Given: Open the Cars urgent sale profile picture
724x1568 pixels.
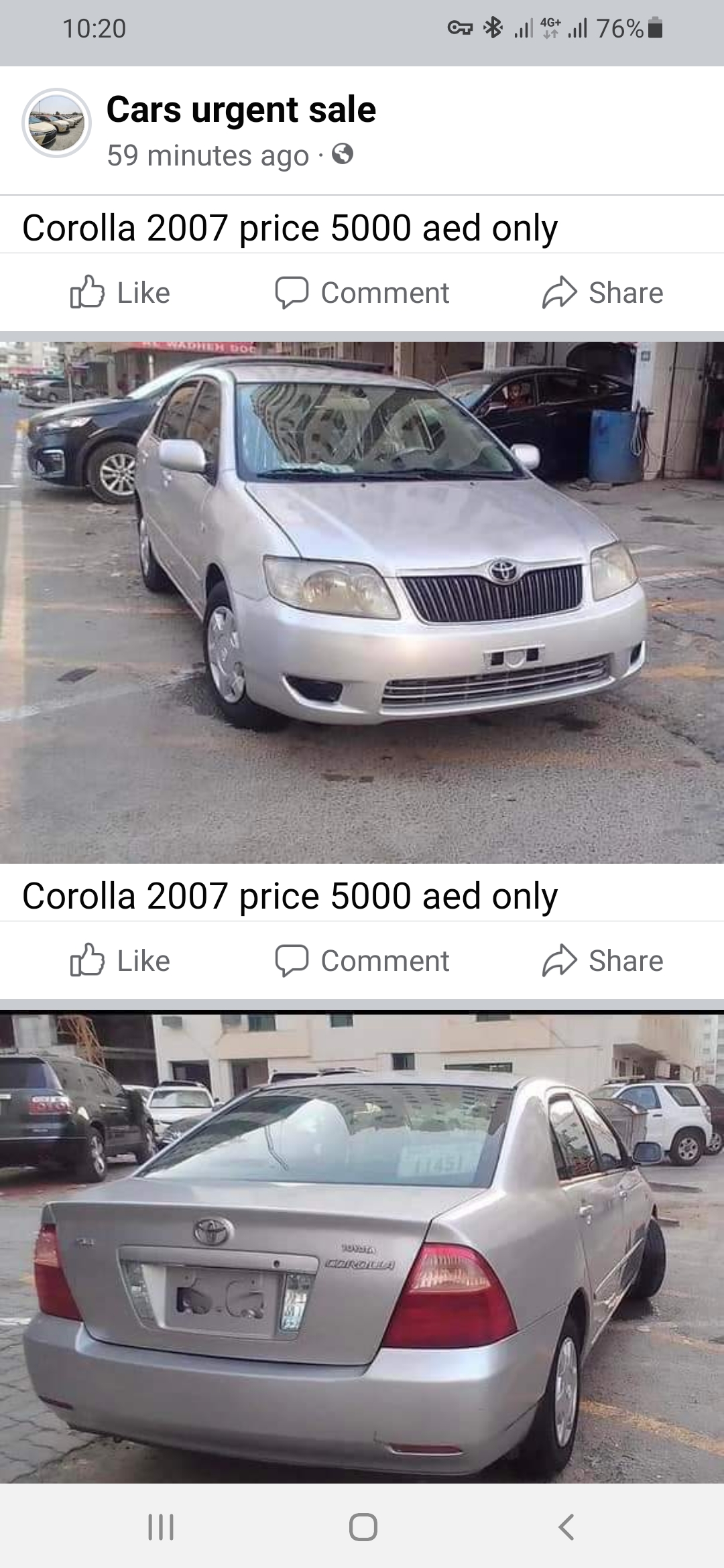Looking at the screenshot, I should [57, 123].
